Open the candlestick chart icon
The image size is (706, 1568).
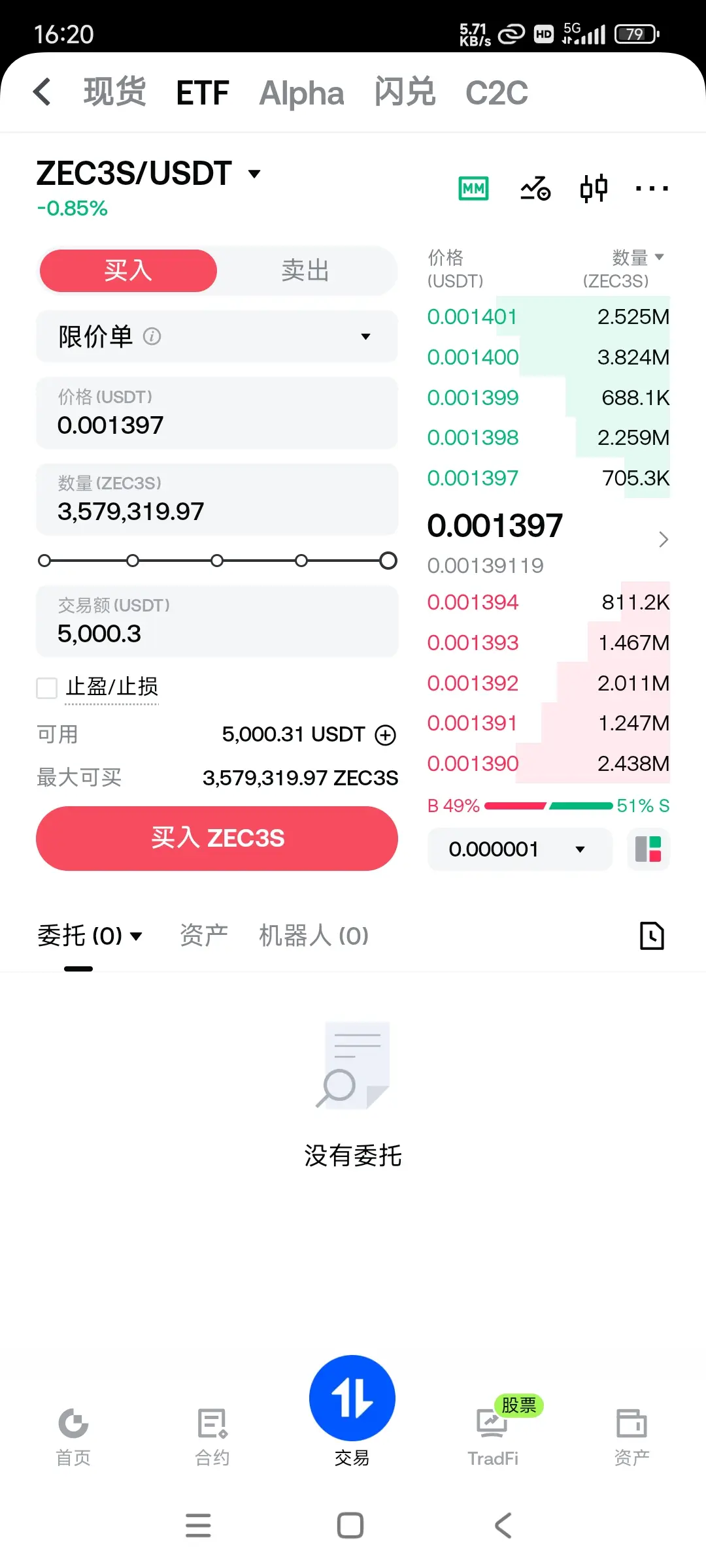point(594,189)
